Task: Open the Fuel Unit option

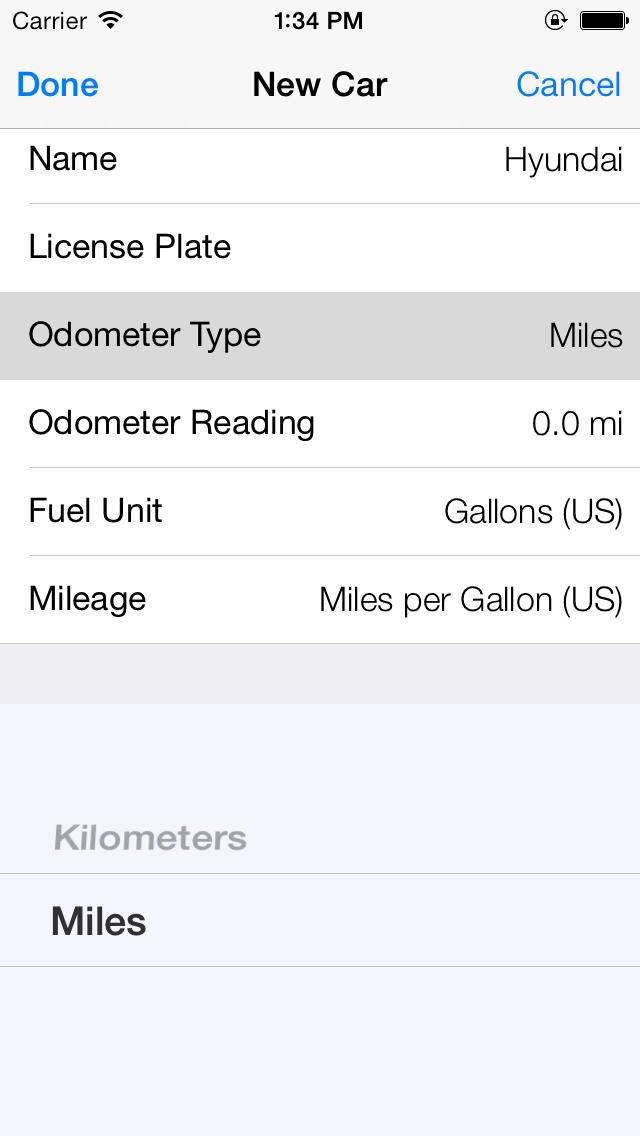Action: coord(320,511)
